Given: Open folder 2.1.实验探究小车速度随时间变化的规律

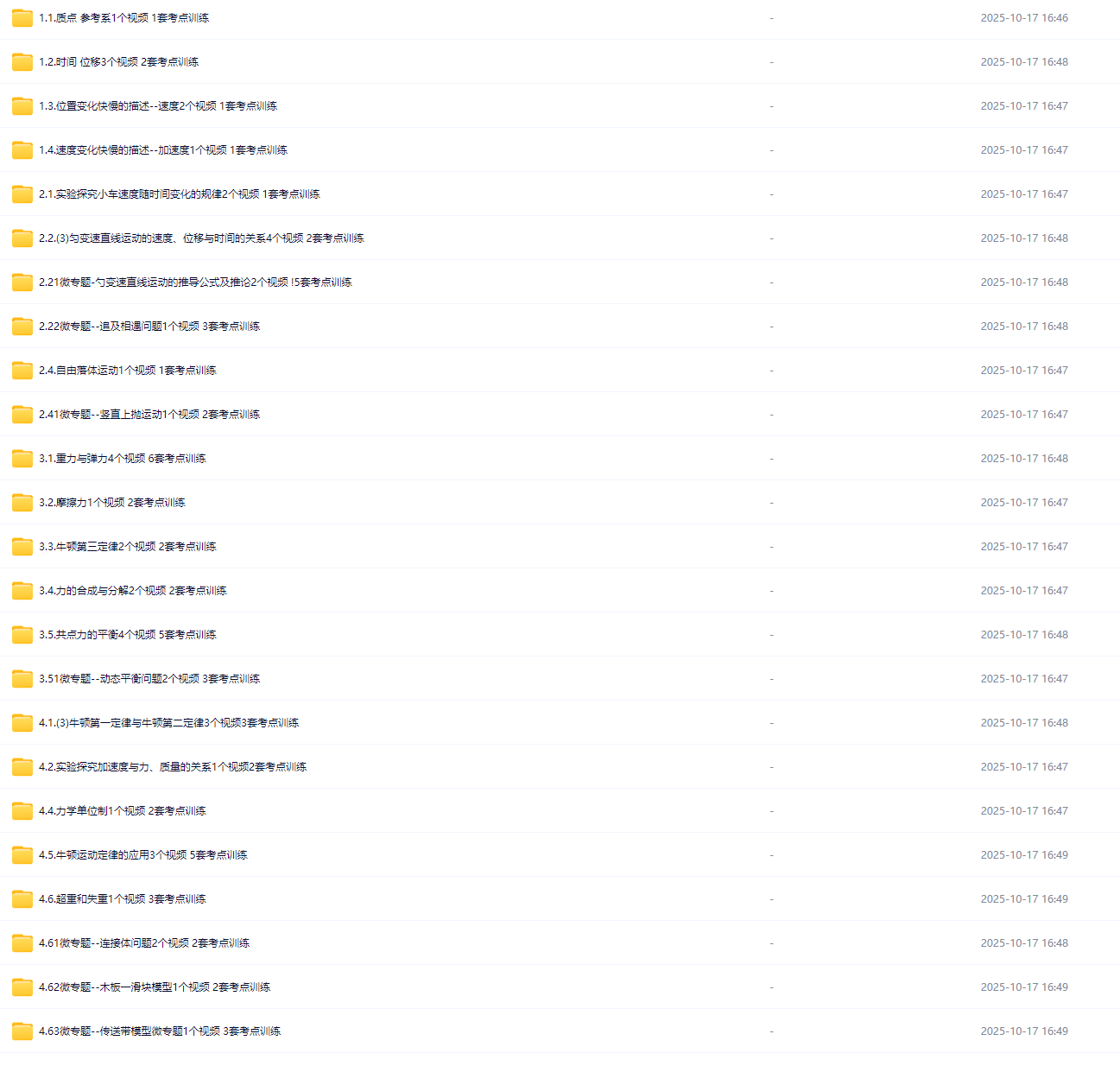Looking at the screenshot, I should pos(179,194).
